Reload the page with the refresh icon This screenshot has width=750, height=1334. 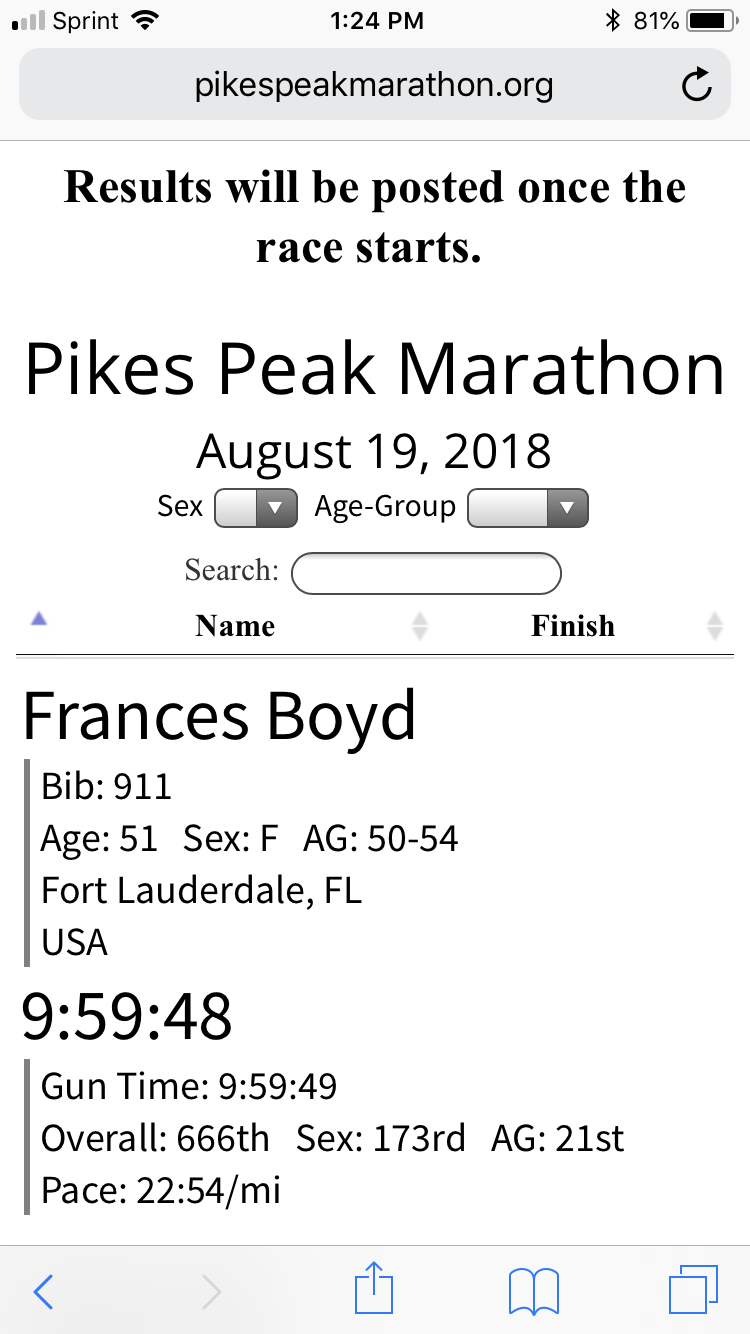pyautogui.click(x=697, y=86)
